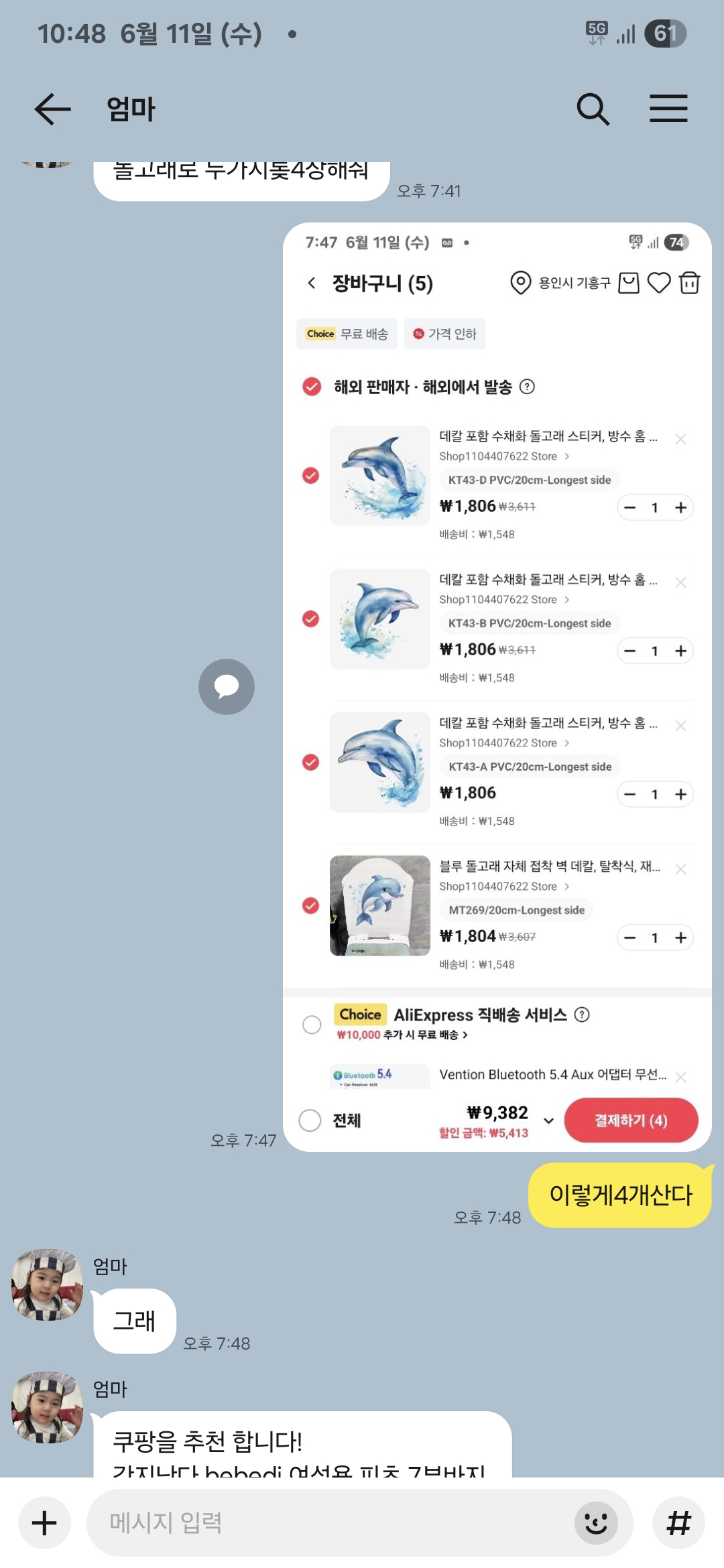Open the plus attachment menu

click(44, 1522)
